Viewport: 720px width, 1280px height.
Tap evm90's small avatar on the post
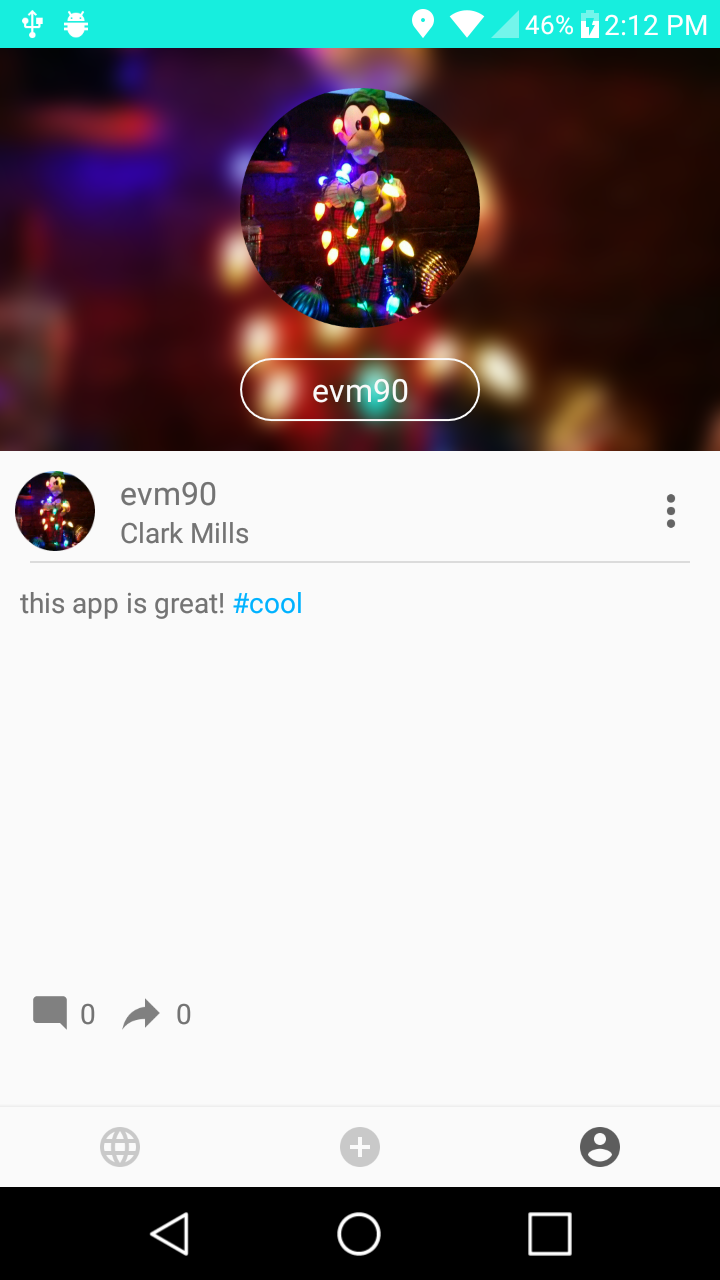coord(55,511)
